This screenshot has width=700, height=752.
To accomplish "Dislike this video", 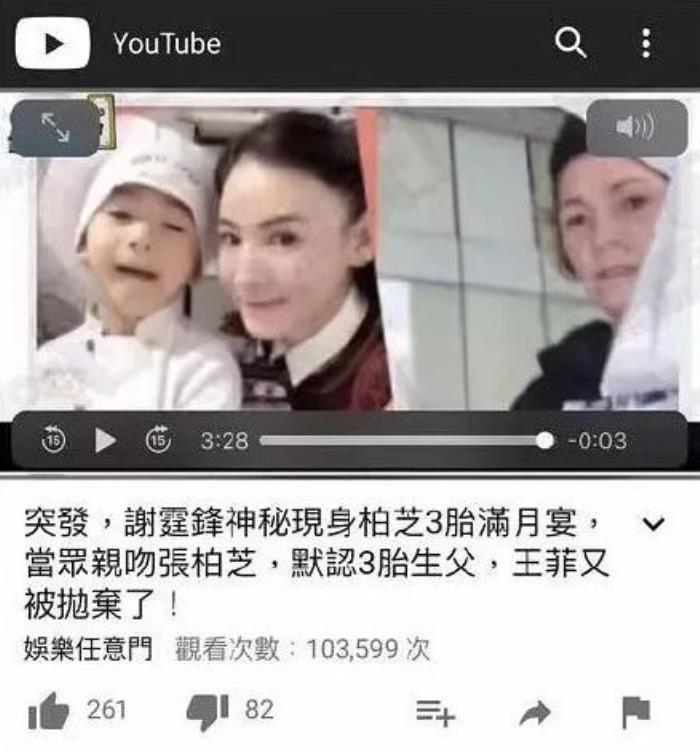I will point(207,711).
